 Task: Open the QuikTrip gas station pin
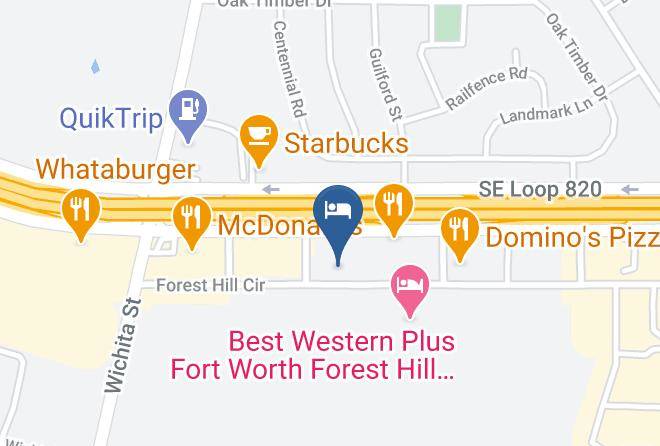coord(188,115)
